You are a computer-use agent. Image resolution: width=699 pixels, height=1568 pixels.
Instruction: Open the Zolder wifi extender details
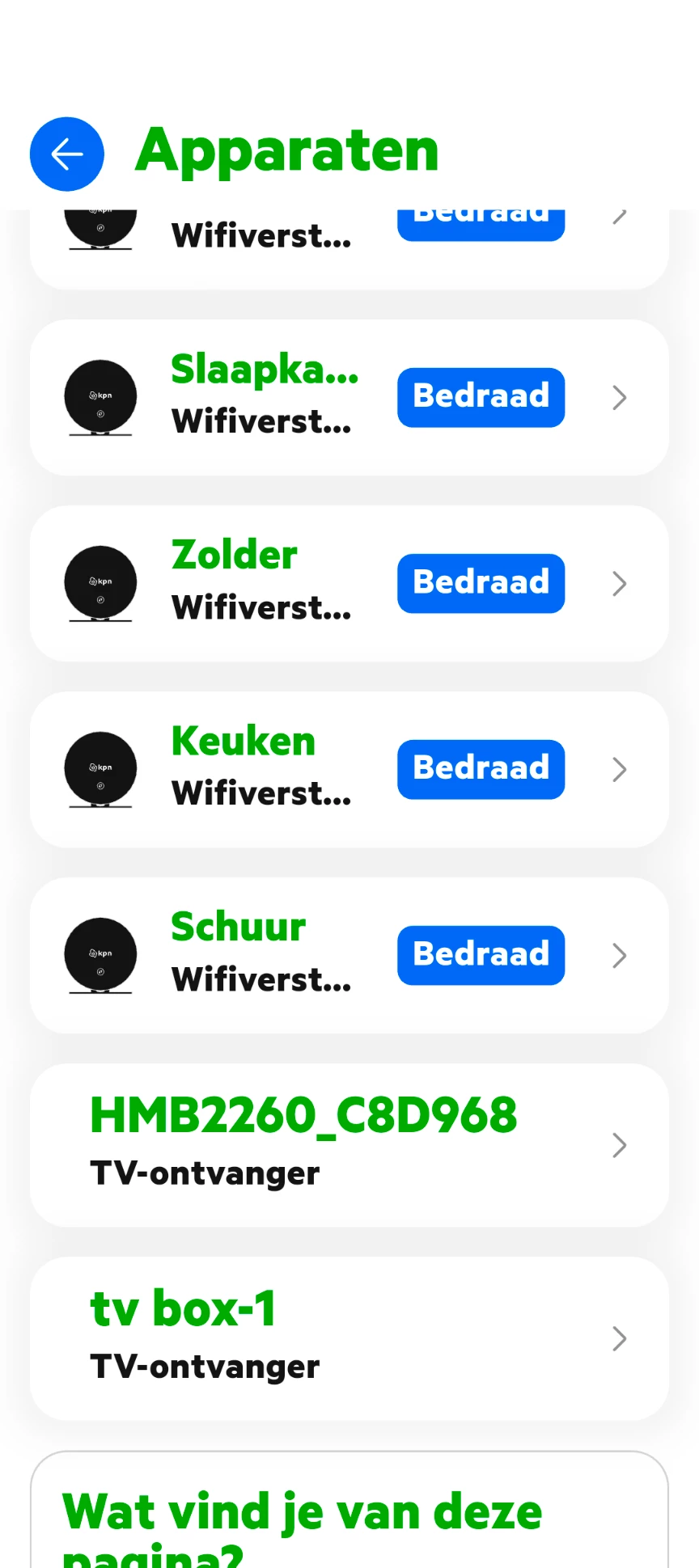[x=349, y=583]
